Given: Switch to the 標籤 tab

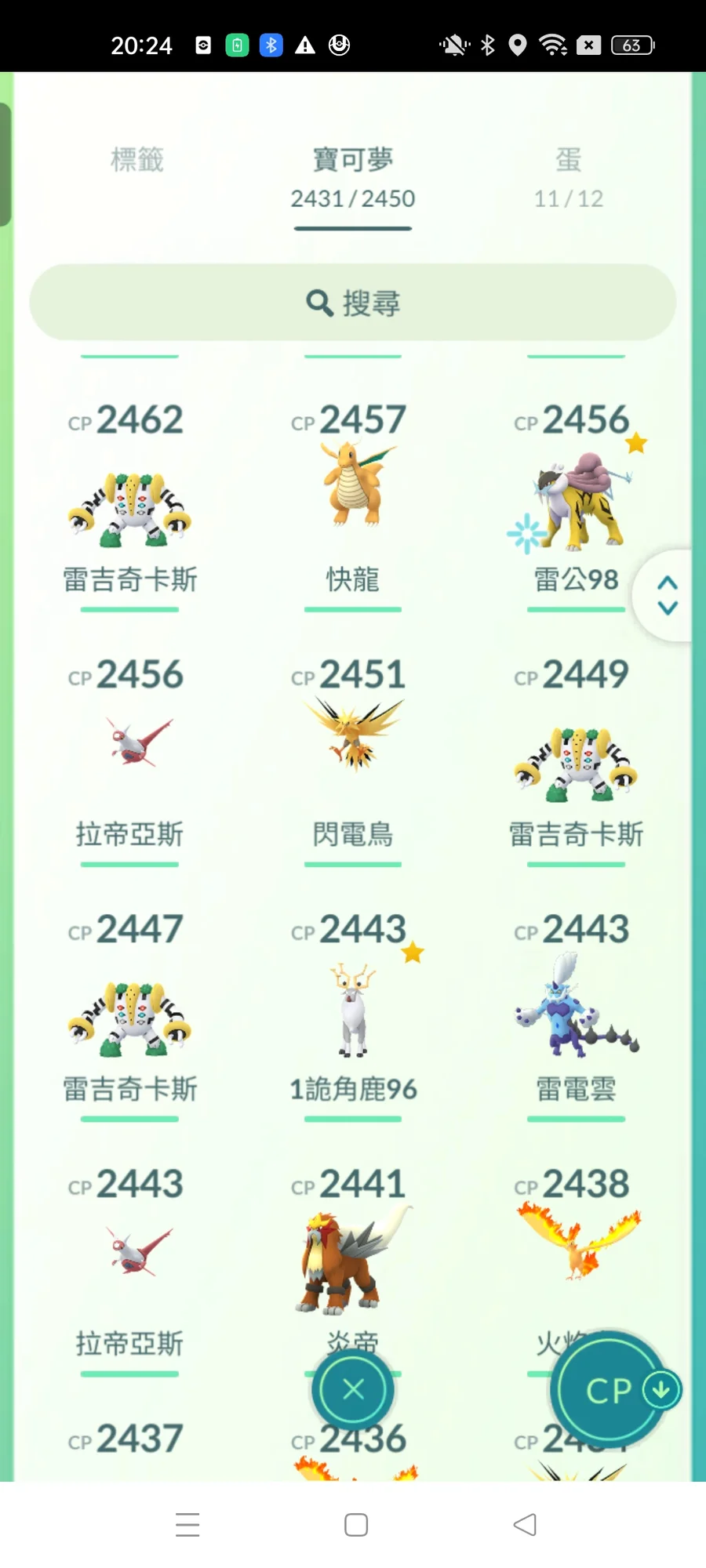Looking at the screenshot, I should coord(137,161).
